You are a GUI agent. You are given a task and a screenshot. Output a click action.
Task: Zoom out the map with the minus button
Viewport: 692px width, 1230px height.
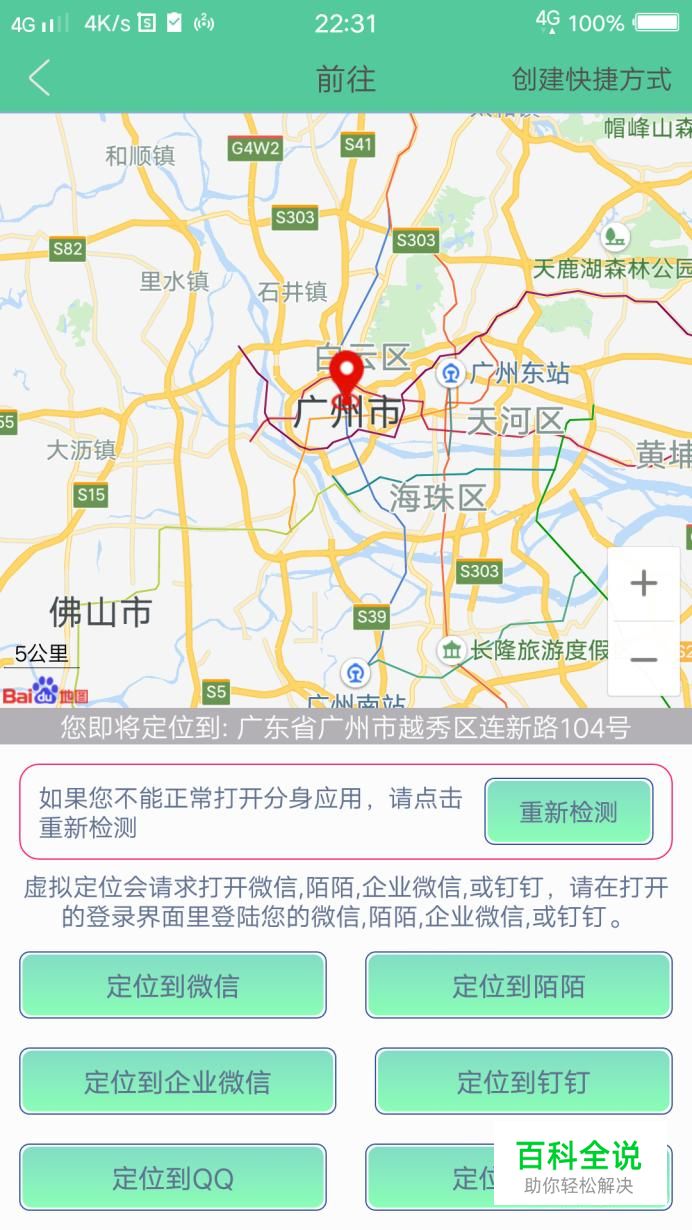pos(644,659)
